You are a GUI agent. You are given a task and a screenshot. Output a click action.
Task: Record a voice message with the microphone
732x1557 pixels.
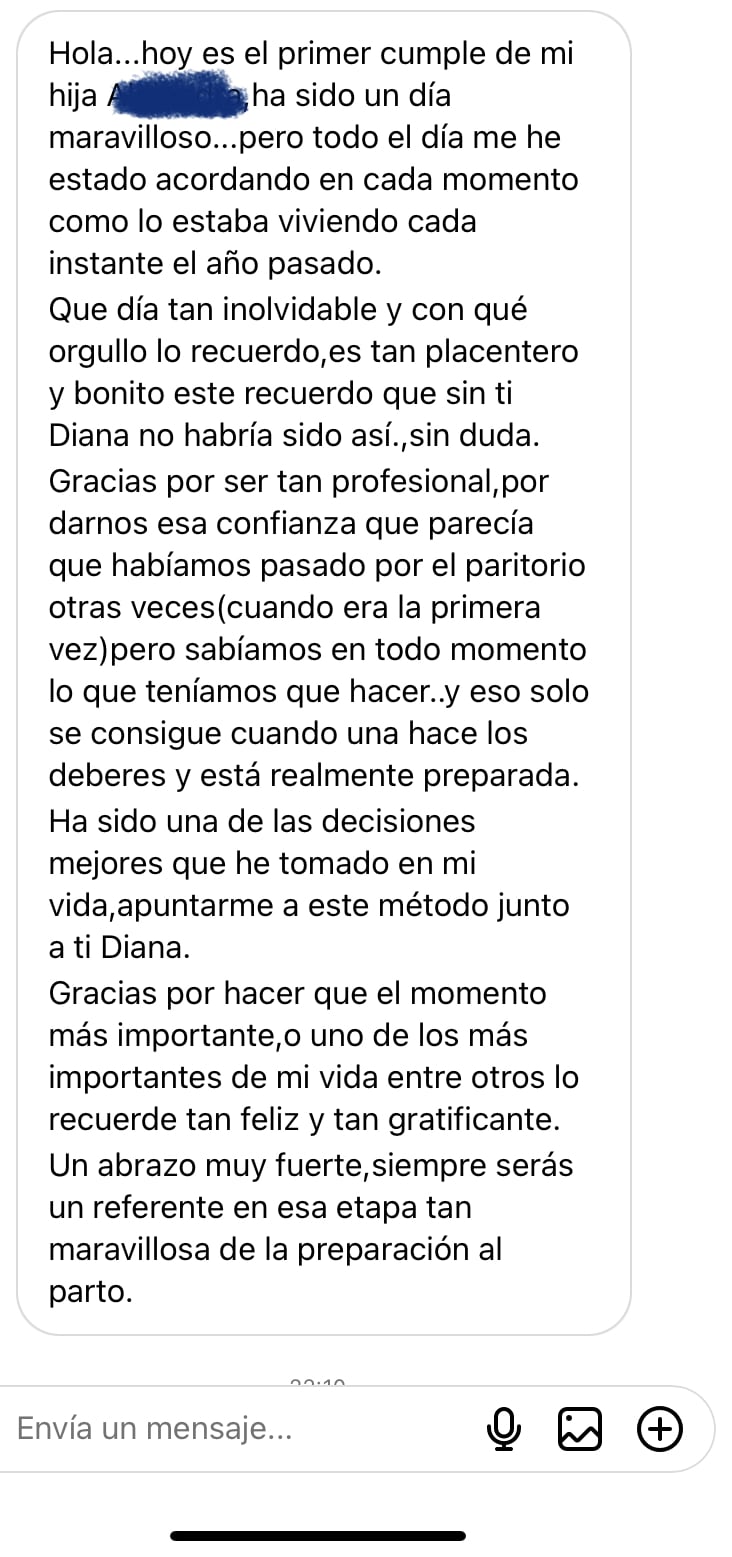coord(503,1430)
